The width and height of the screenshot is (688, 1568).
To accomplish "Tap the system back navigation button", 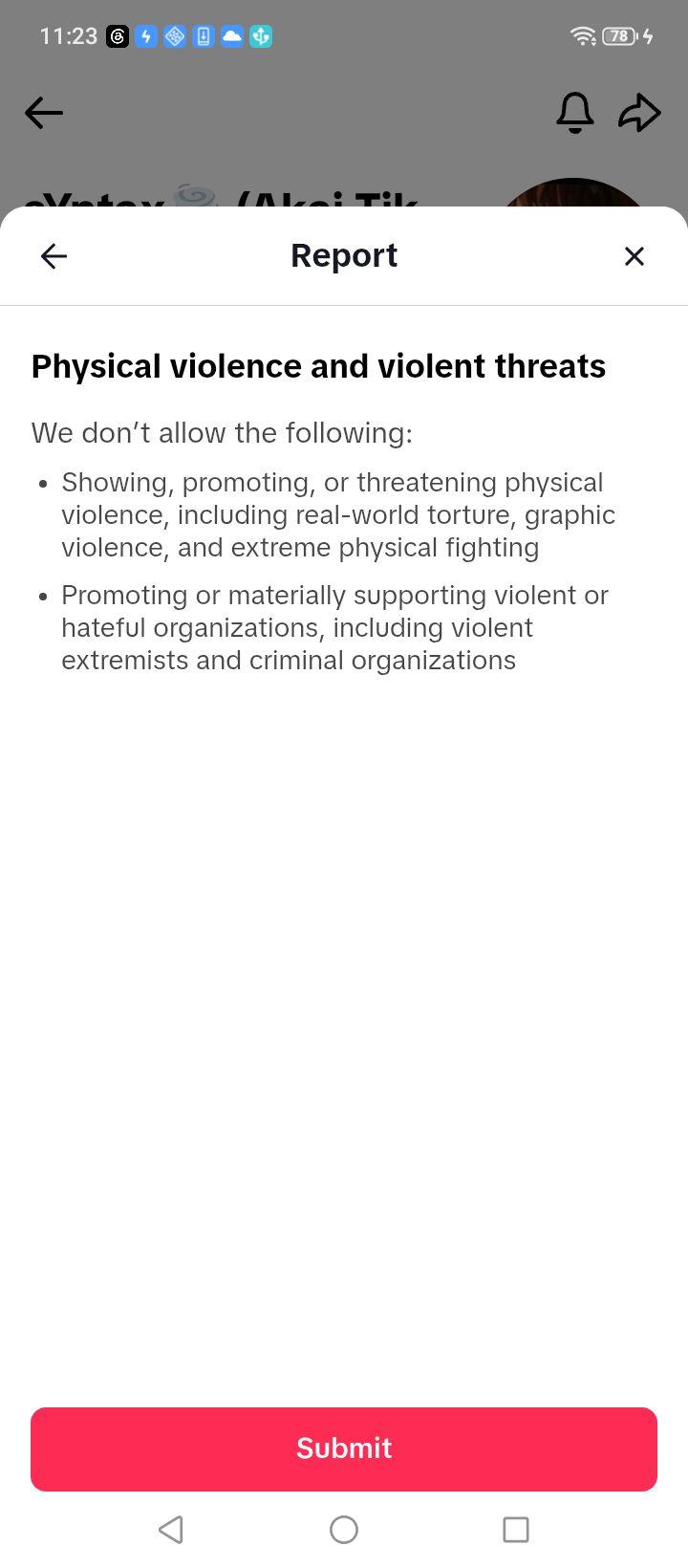I will point(171,1530).
